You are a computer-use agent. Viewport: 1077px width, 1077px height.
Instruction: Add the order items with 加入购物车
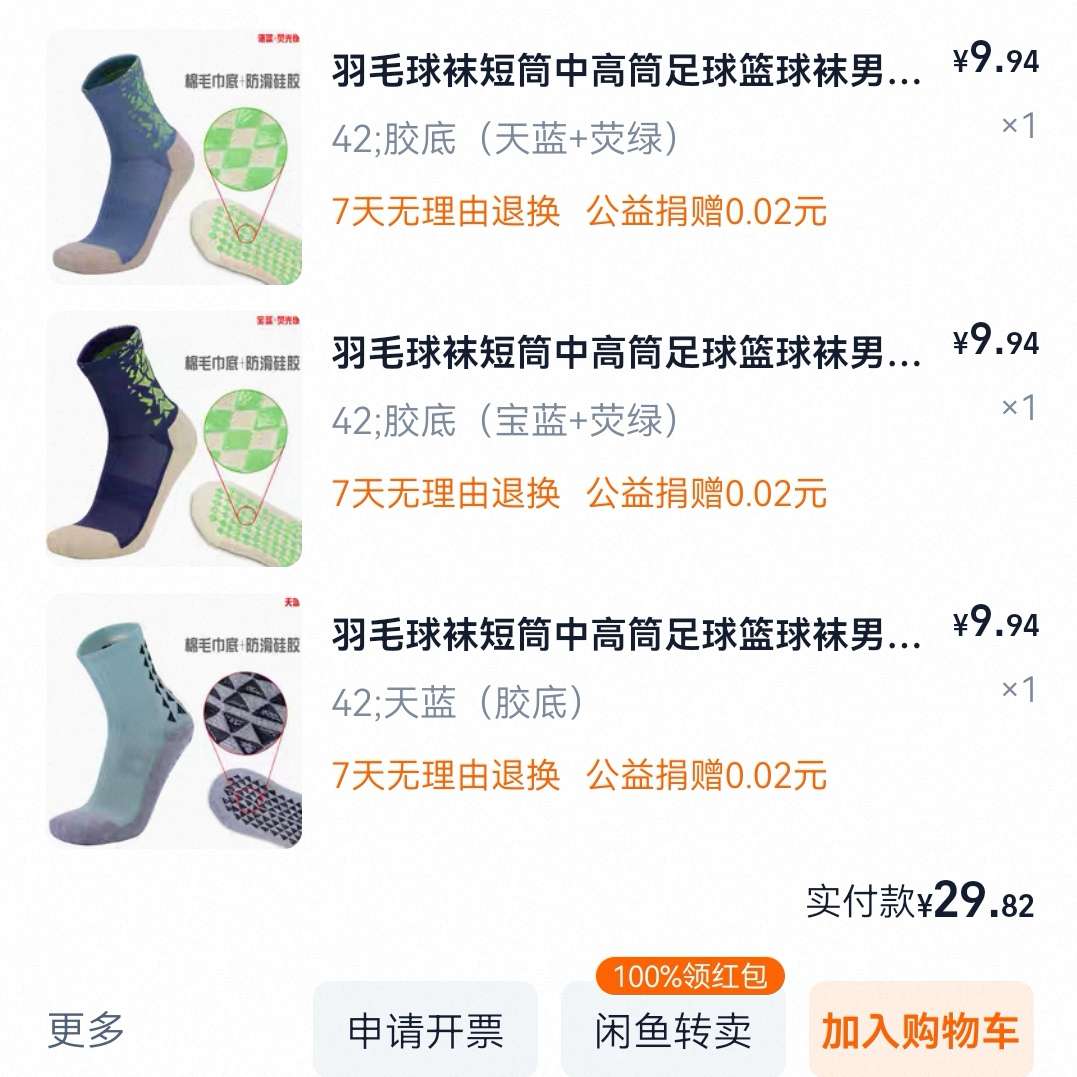(920, 1031)
